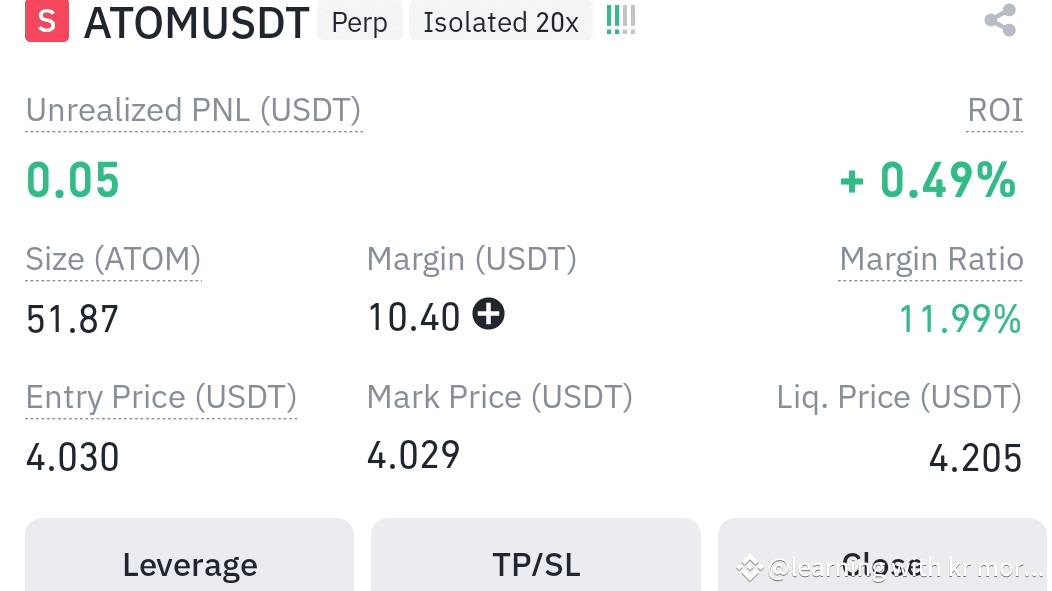View the ROI explanation
1052x591 pixels.
(995, 110)
